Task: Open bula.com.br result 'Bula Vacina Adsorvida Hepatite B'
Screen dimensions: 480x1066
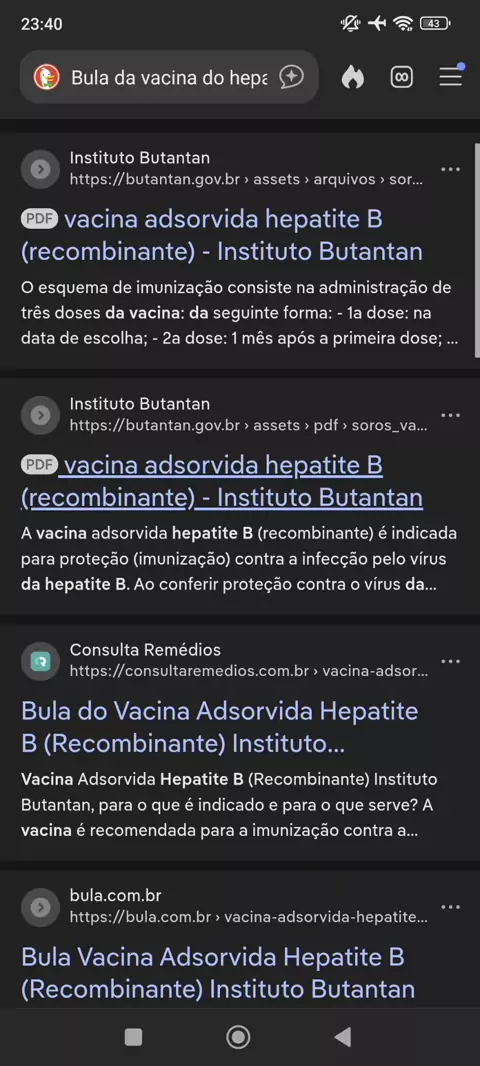Action: [x=218, y=973]
